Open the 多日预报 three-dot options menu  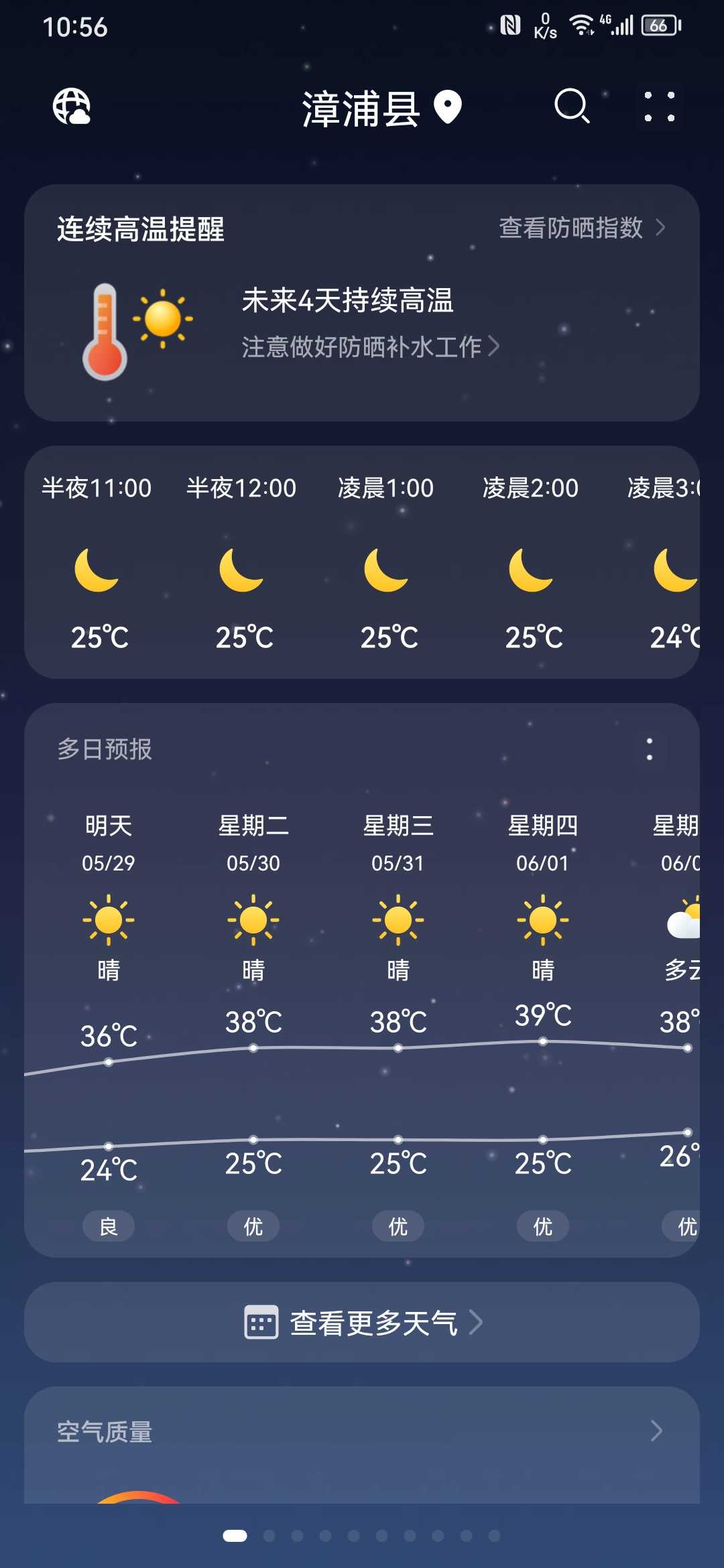coord(649,749)
